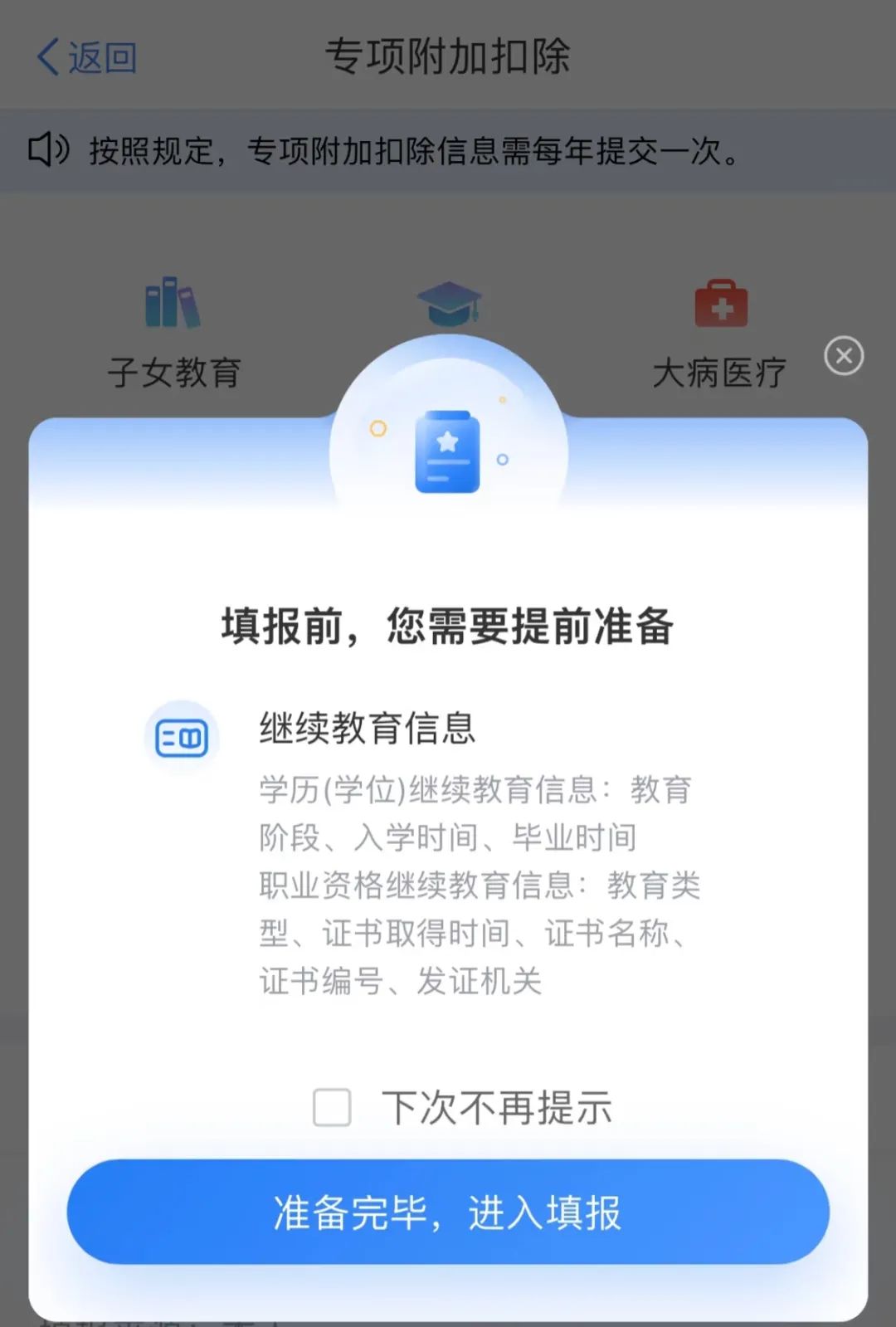Go back using the 返回 button

[x=86, y=57]
